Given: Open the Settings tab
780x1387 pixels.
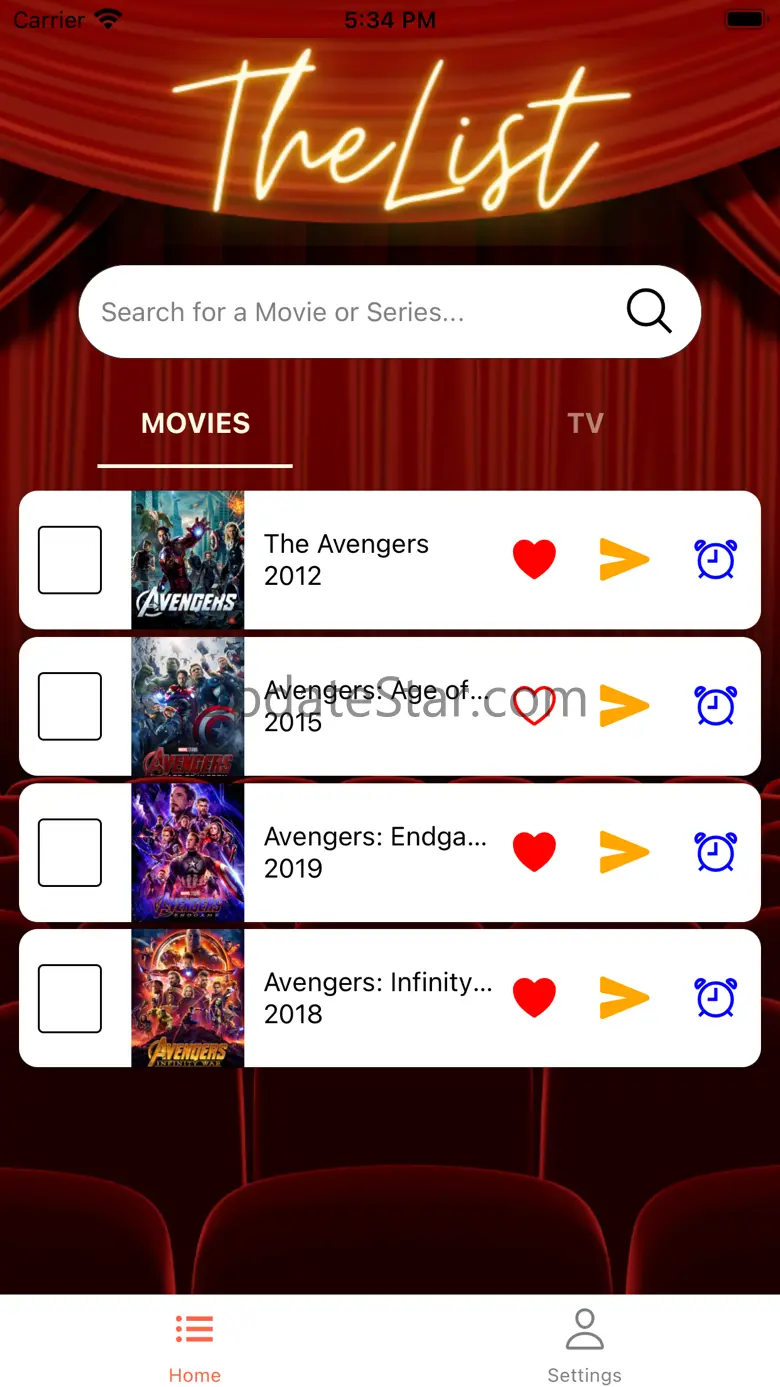Looking at the screenshot, I should point(585,1346).
